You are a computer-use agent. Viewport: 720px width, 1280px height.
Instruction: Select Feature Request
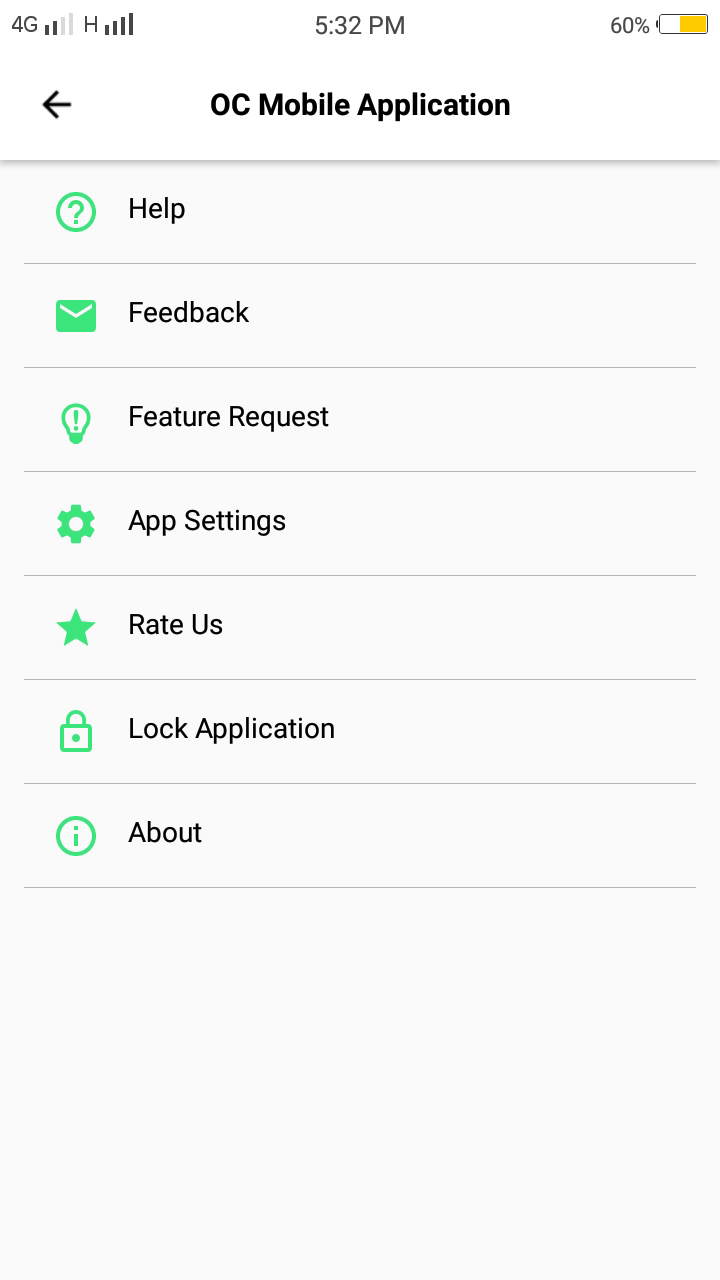(360, 420)
